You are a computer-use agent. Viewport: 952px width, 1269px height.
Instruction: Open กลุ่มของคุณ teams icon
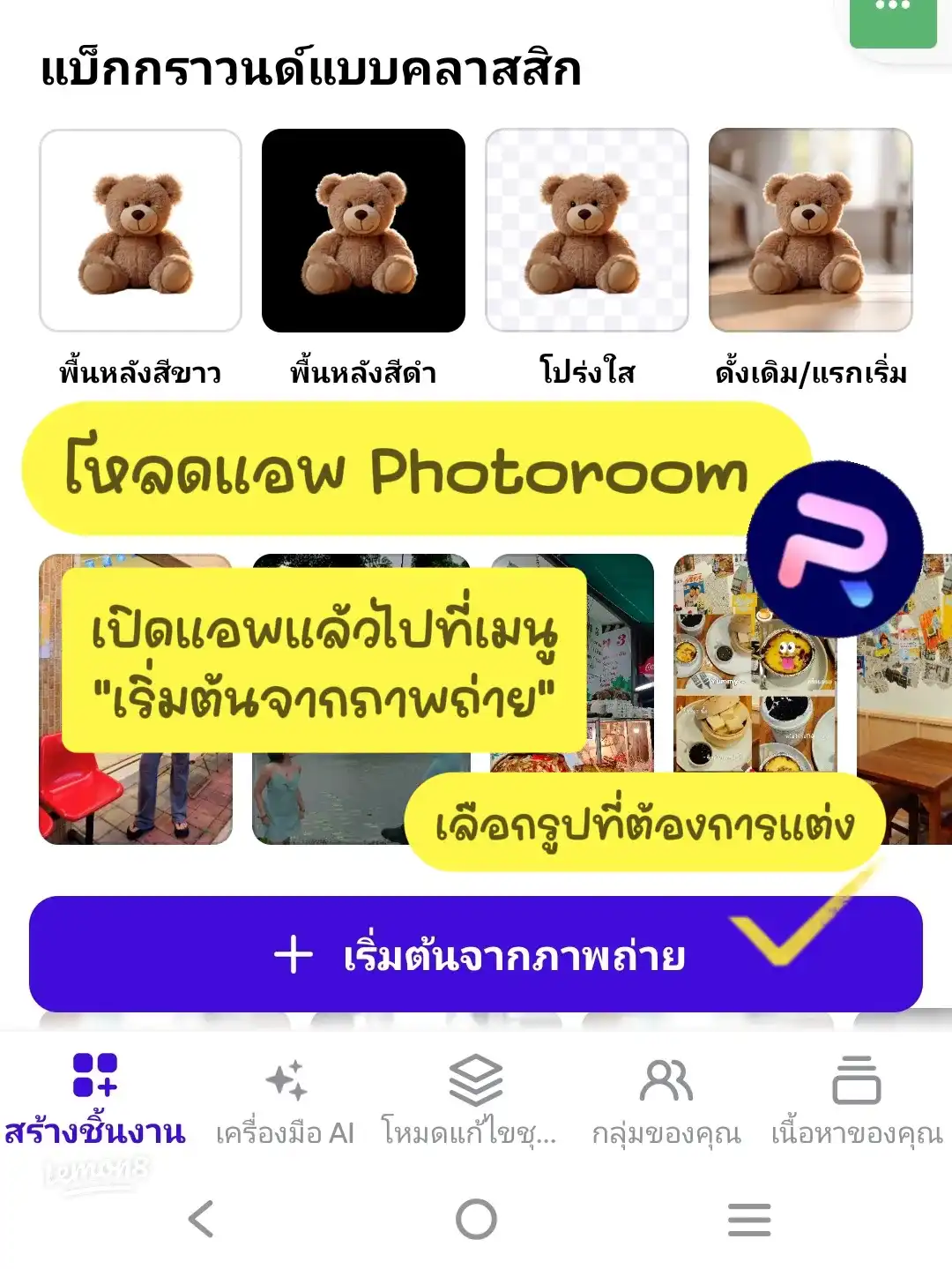[664, 1080]
